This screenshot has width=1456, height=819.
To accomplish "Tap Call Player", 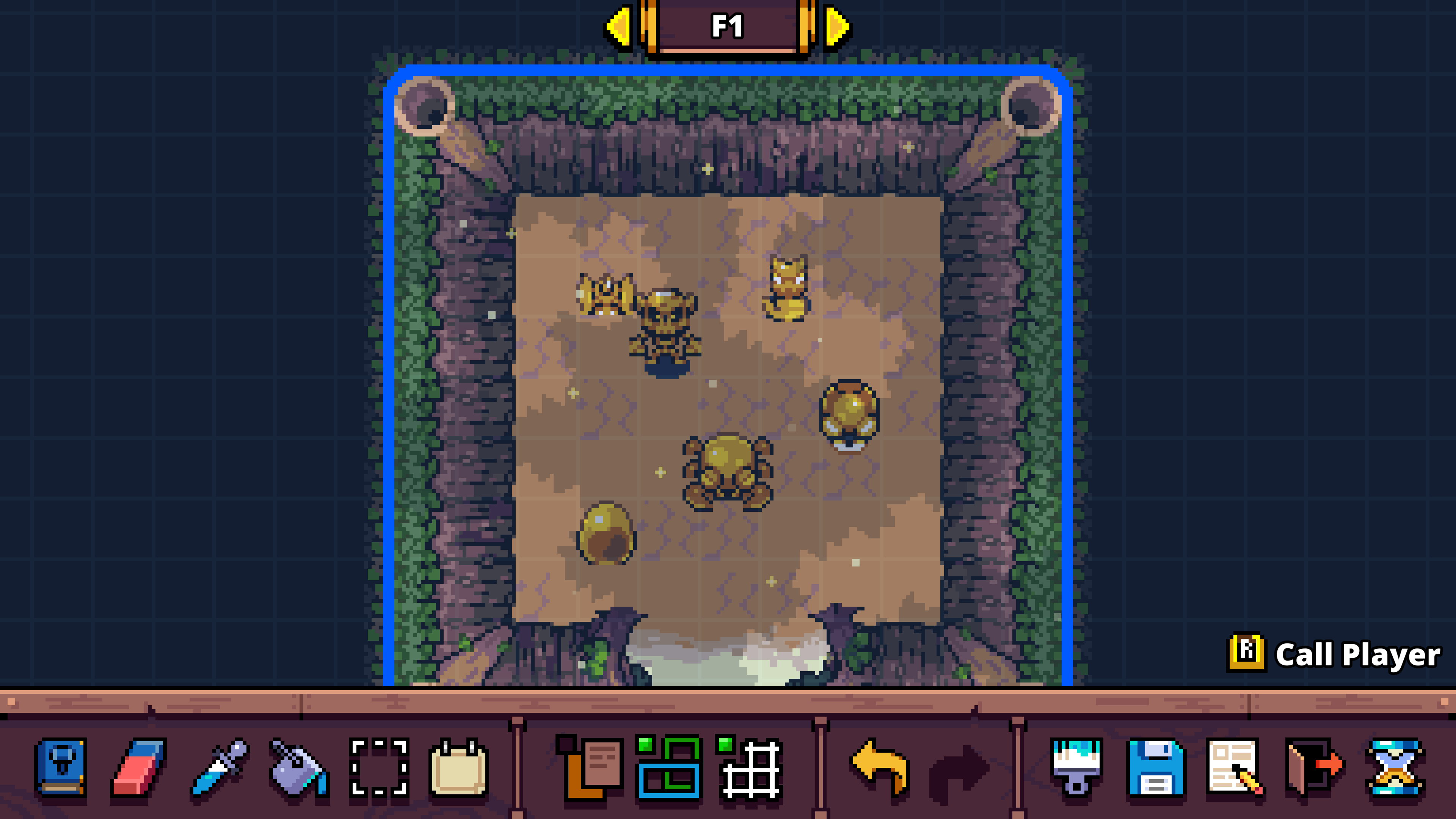I will tap(1334, 654).
